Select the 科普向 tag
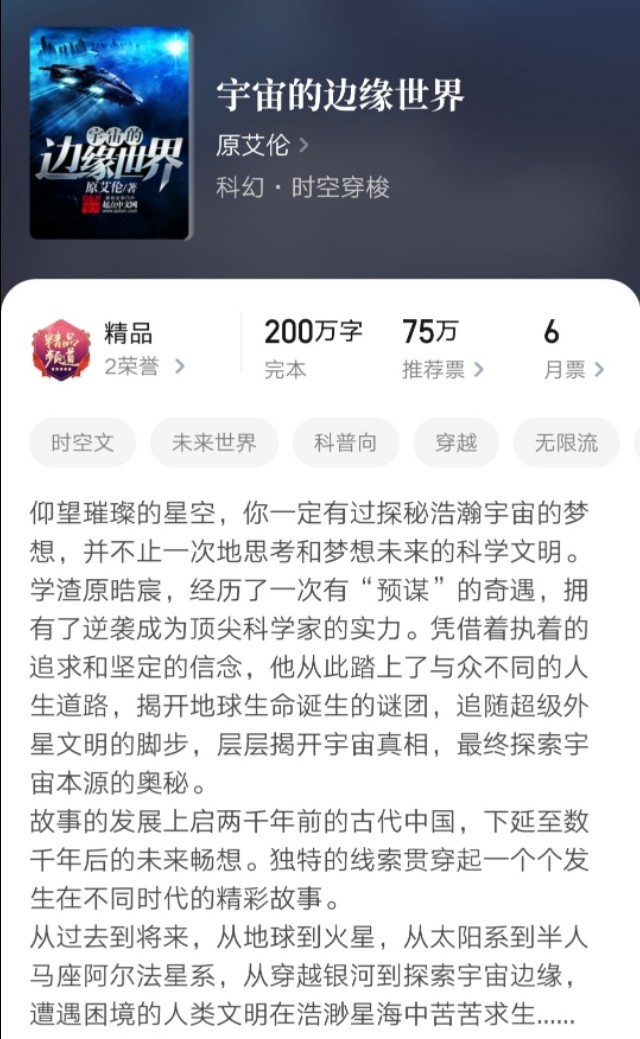The width and height of the screenshot is (640, 1039). [x=345, y=443]
